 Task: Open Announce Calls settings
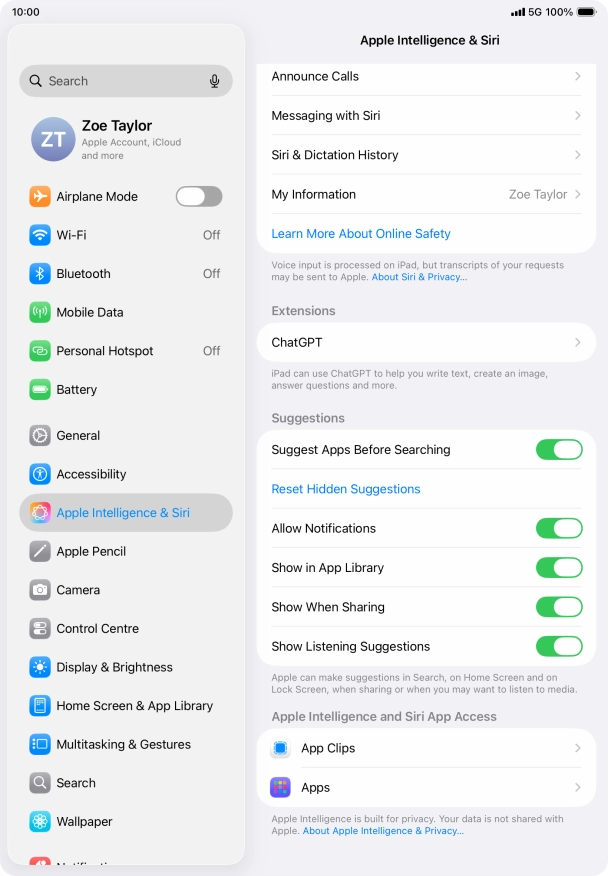[426, 76]
